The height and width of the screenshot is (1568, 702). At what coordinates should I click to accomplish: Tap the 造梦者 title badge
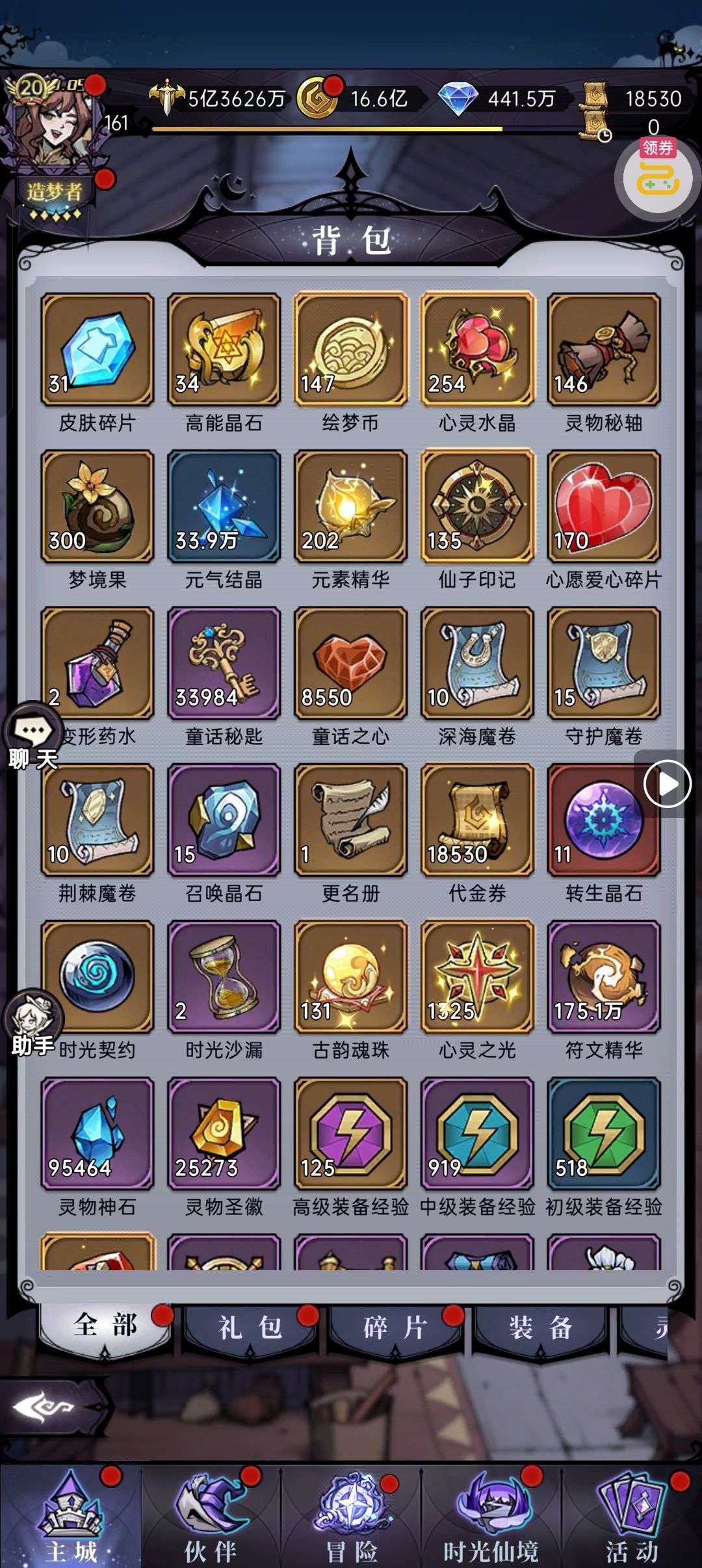tap(55, 193)
